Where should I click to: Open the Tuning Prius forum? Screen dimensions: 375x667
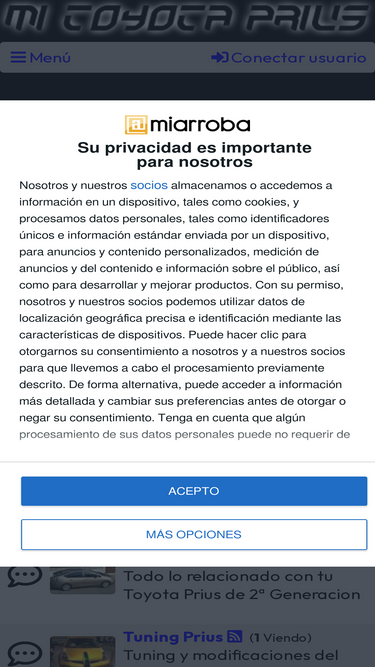pyautogui.click(x=173, y=637)
